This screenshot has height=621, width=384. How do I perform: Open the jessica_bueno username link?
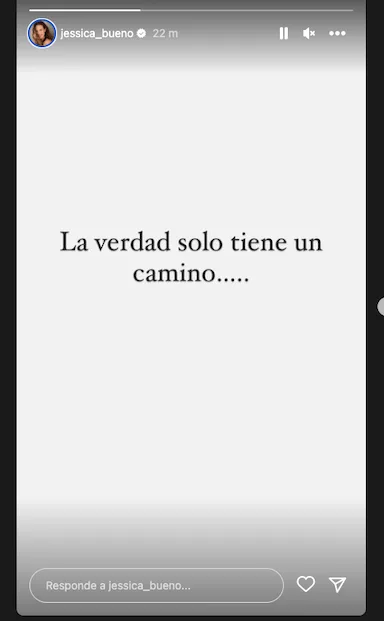click(97, 34)
